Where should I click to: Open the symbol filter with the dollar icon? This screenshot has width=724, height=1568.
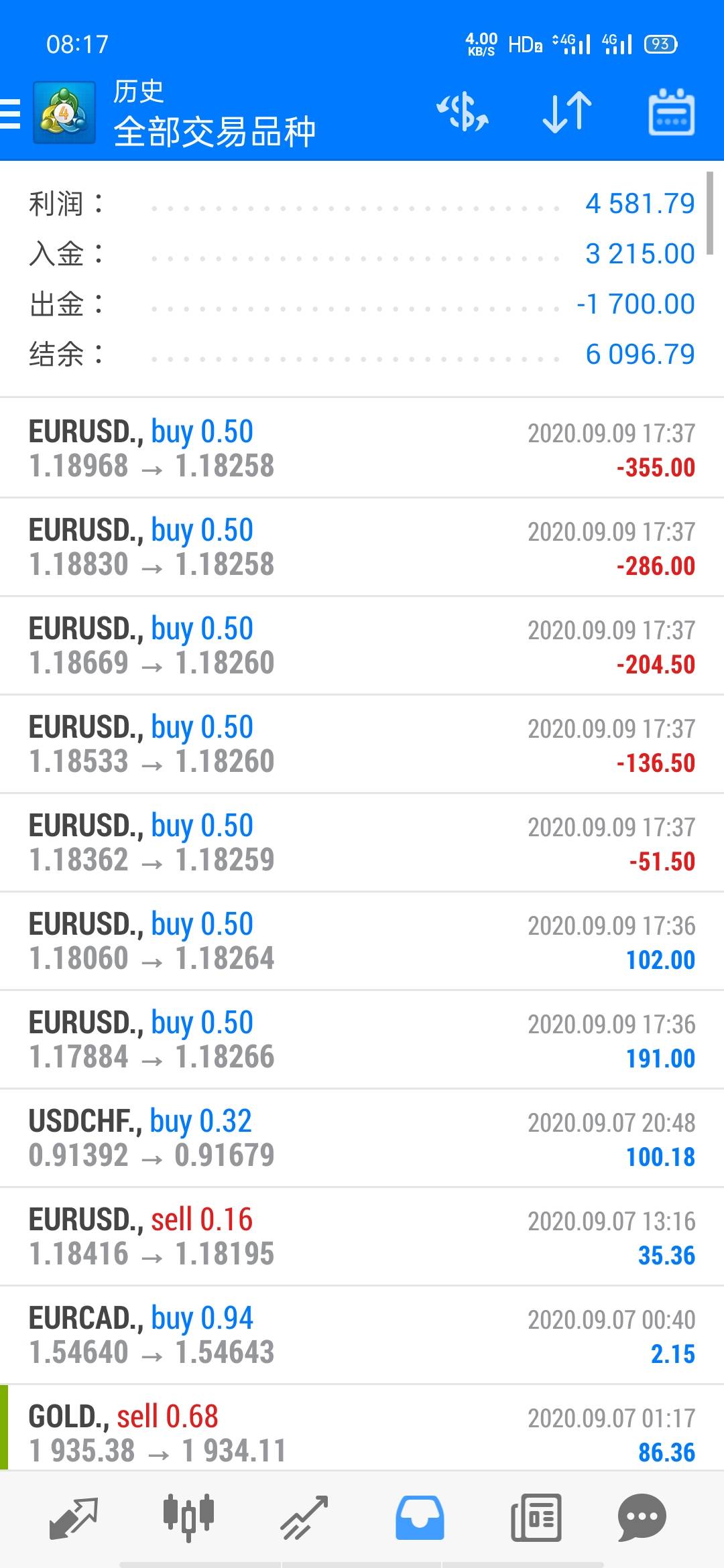[x=463, y=112]
